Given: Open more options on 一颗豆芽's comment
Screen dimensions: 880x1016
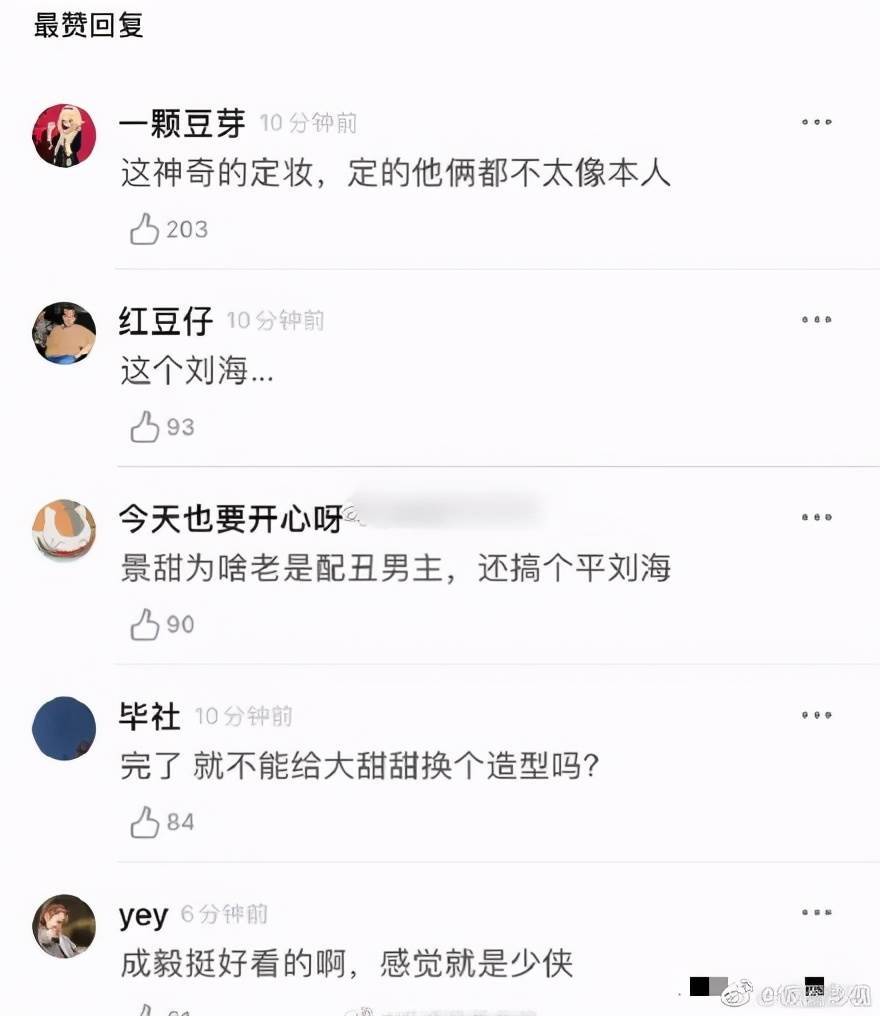Looking at the screenshot, I should [x=816, y=122].
